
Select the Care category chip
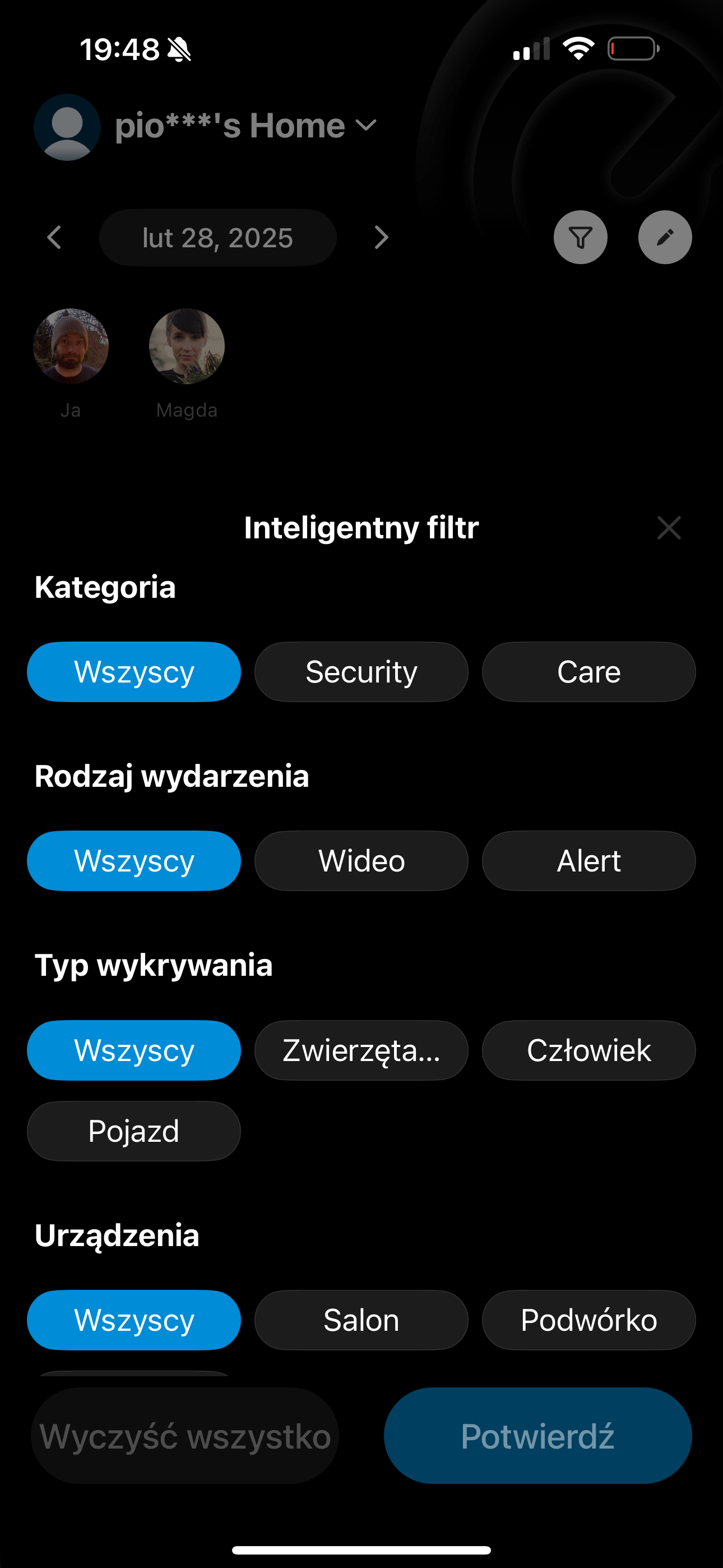click(588, 672)
